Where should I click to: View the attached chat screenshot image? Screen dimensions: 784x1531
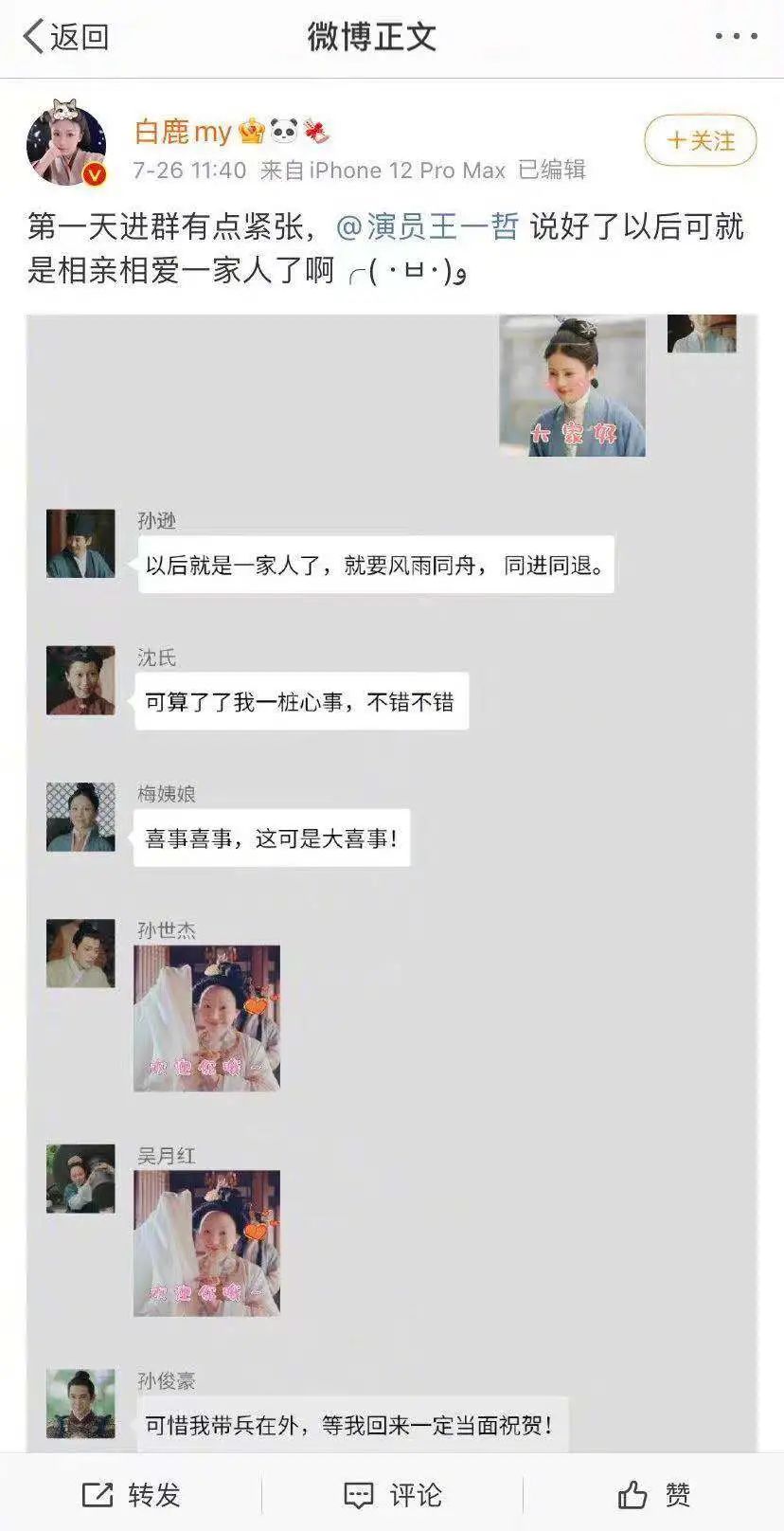[x=391, y=881]
